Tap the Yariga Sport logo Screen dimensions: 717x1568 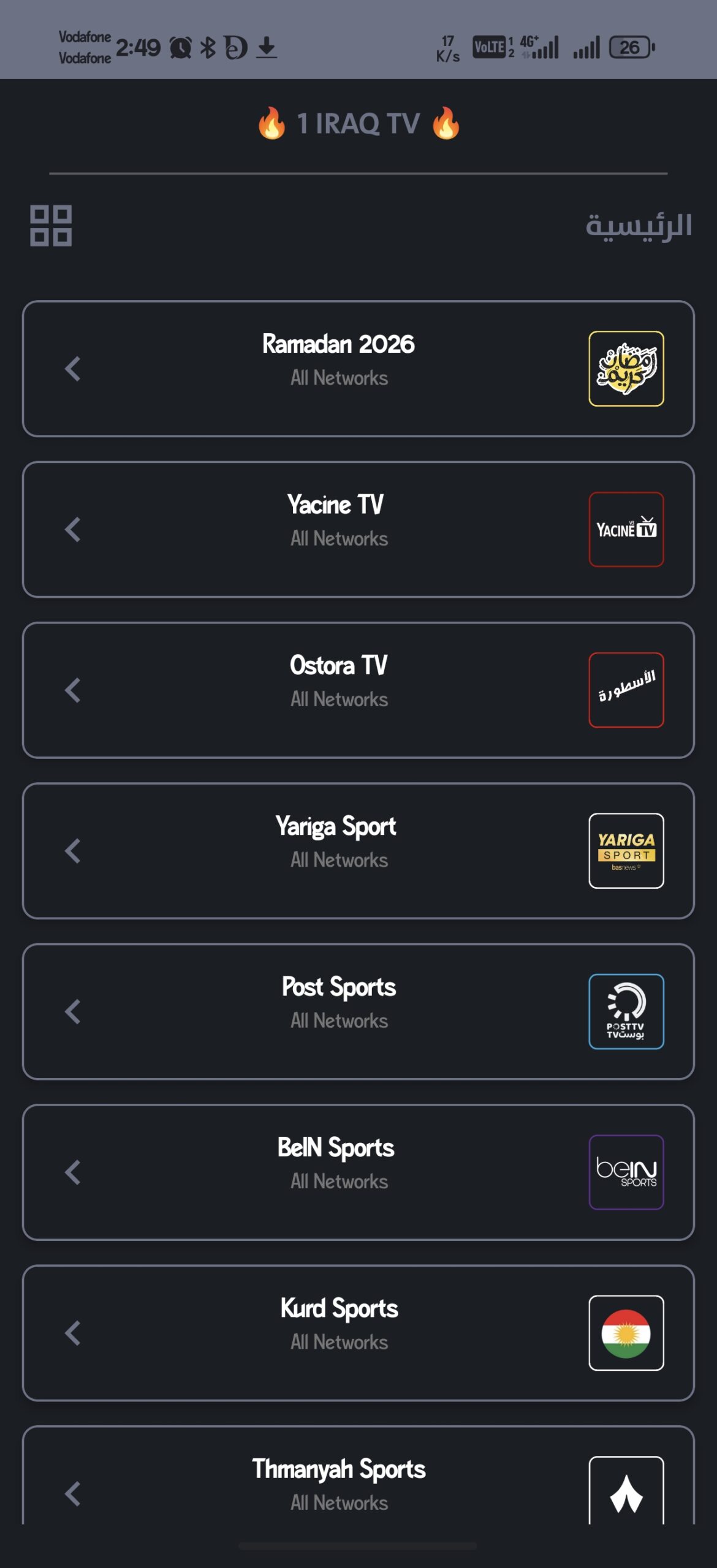[625, 850]
